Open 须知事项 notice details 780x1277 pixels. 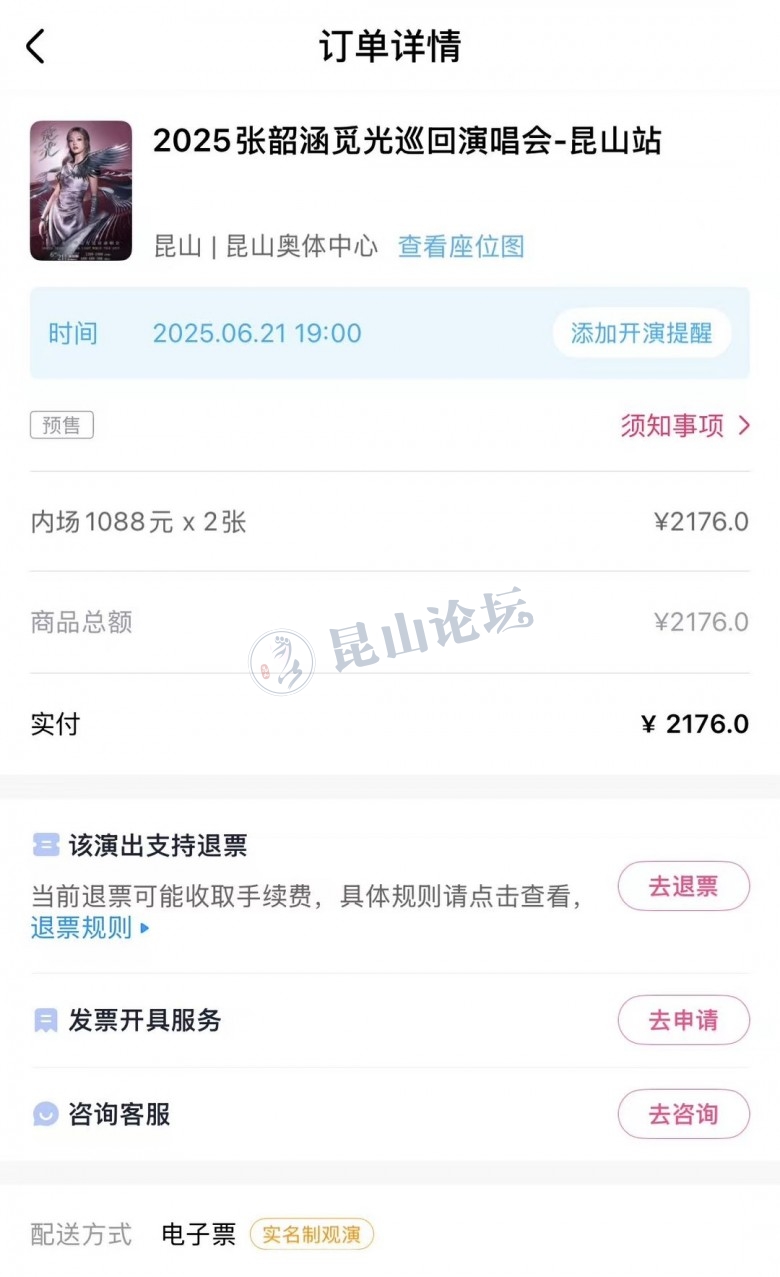tap(685, 426)
